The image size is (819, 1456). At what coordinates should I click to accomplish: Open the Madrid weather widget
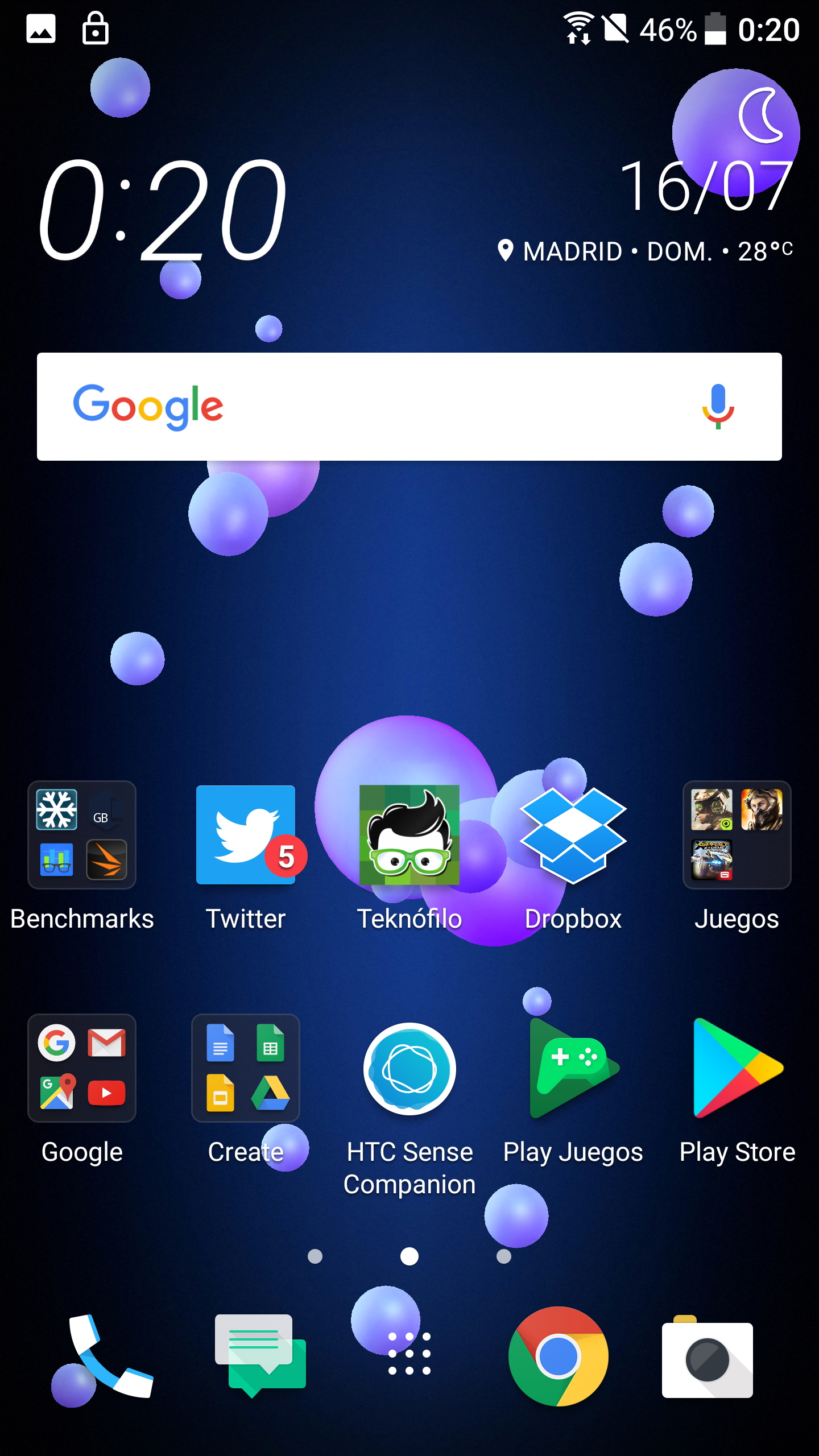point(646,251)
